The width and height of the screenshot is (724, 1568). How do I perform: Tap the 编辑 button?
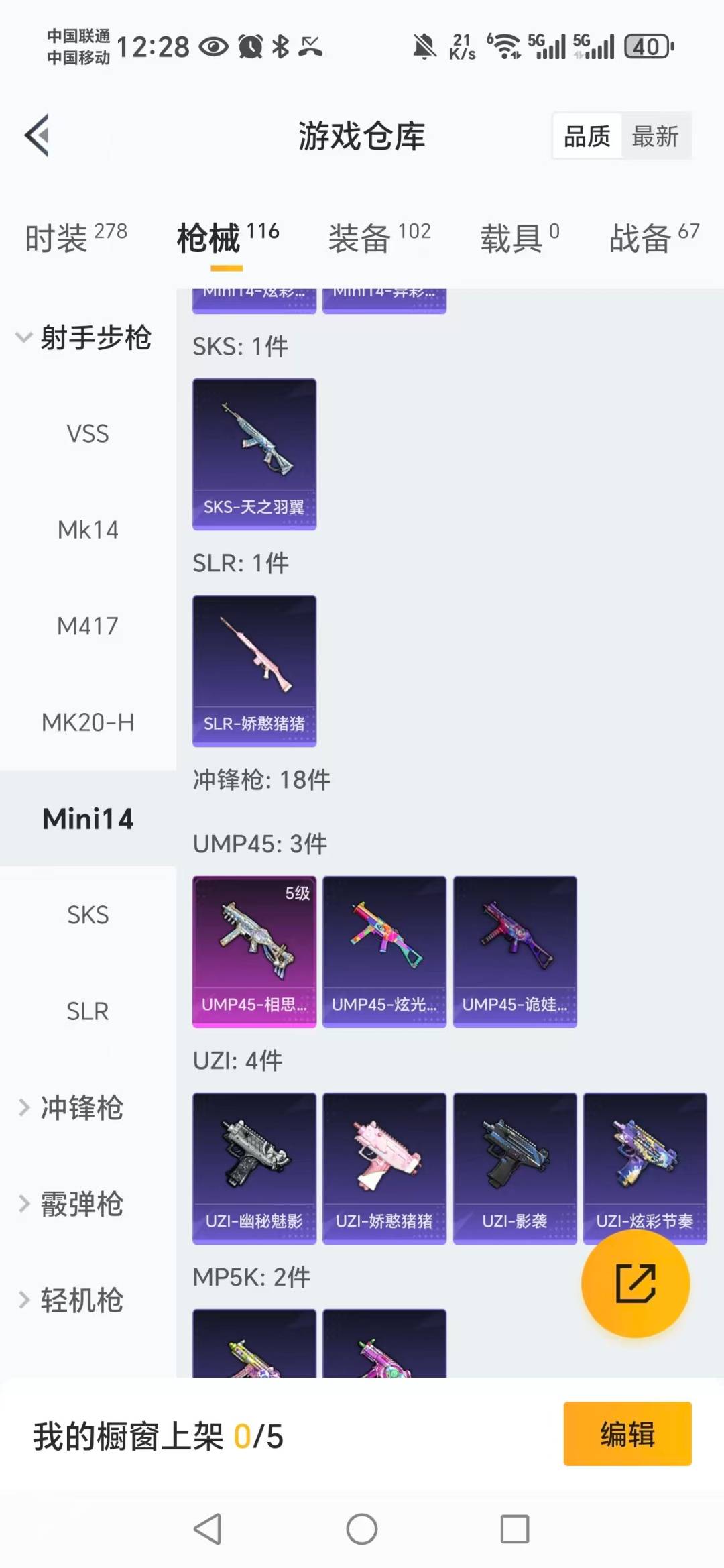tap(627, 1434)
